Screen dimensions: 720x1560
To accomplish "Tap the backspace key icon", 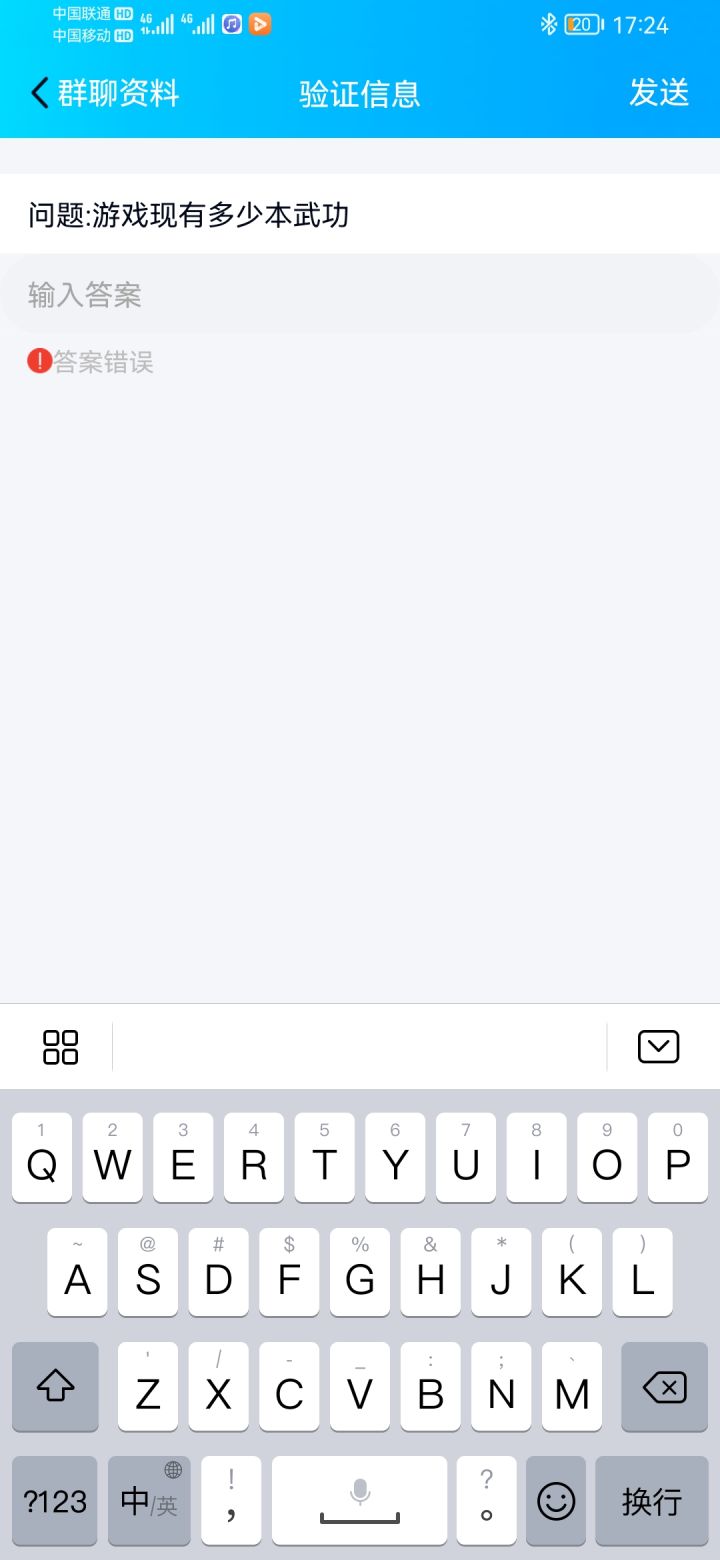I will click(663, 1388).
